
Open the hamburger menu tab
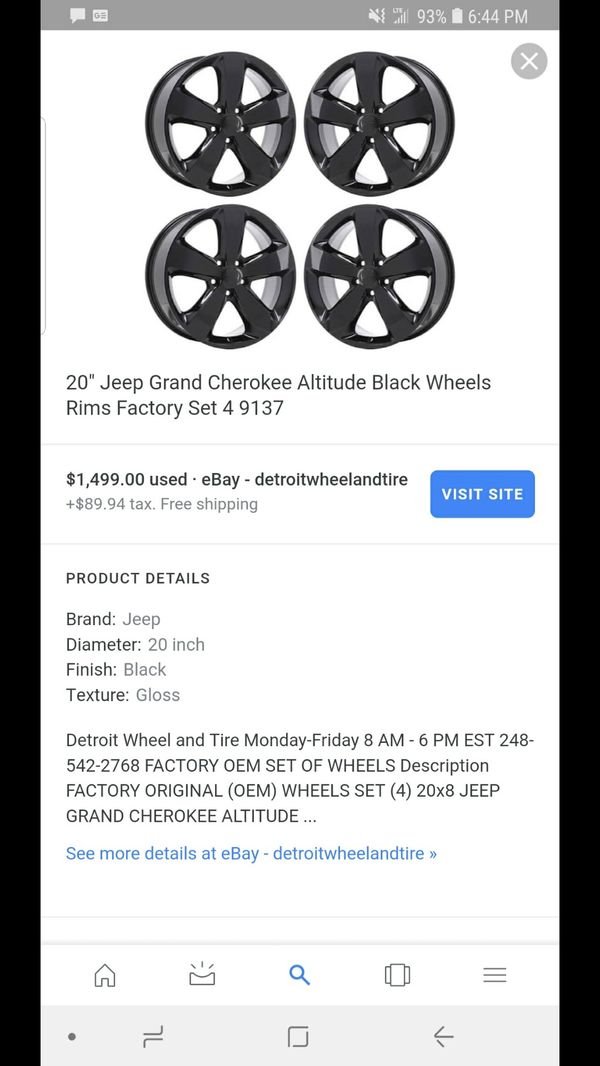(x=495, y=975)
